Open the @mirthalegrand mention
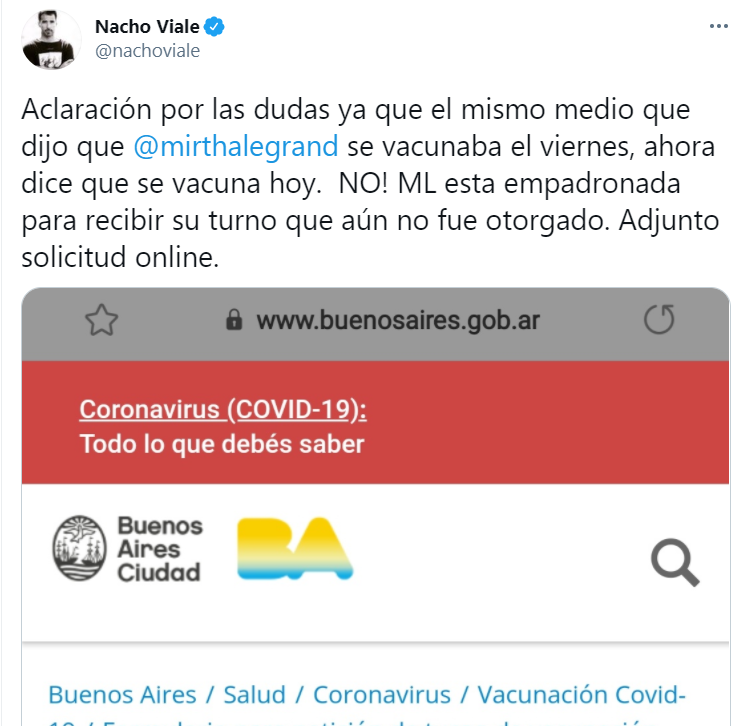Screen dimensions: 744x726 click(x=237, y=146)
